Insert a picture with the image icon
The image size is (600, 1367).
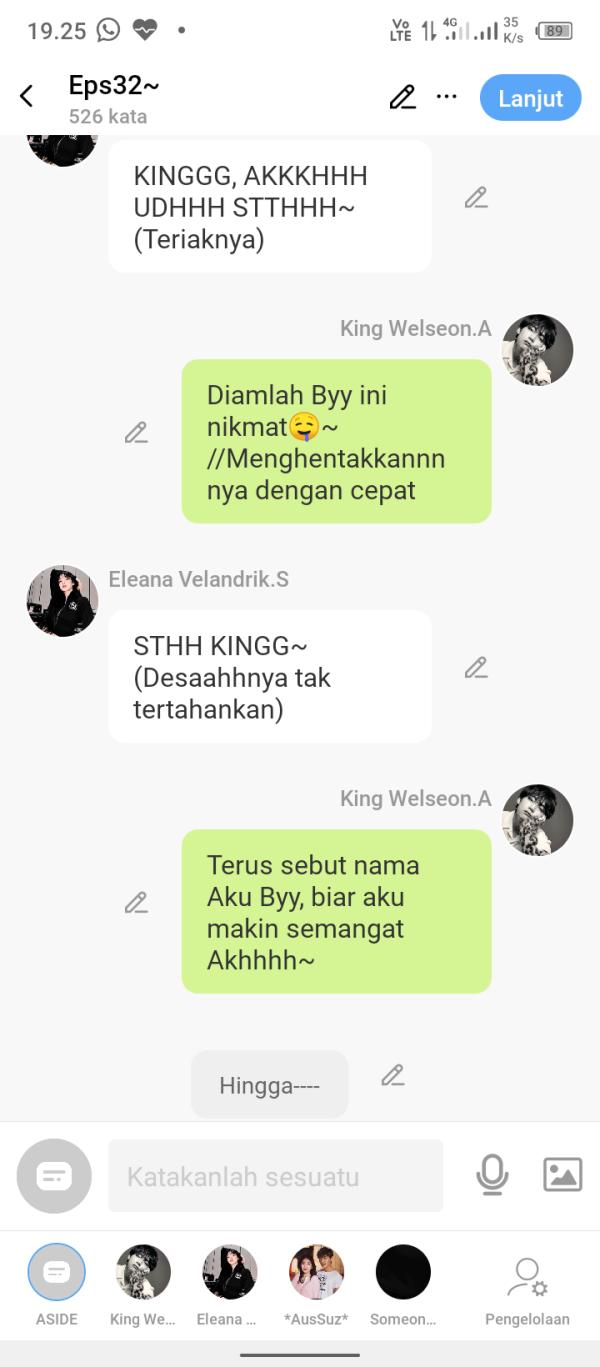click(x=562, y=1175)
